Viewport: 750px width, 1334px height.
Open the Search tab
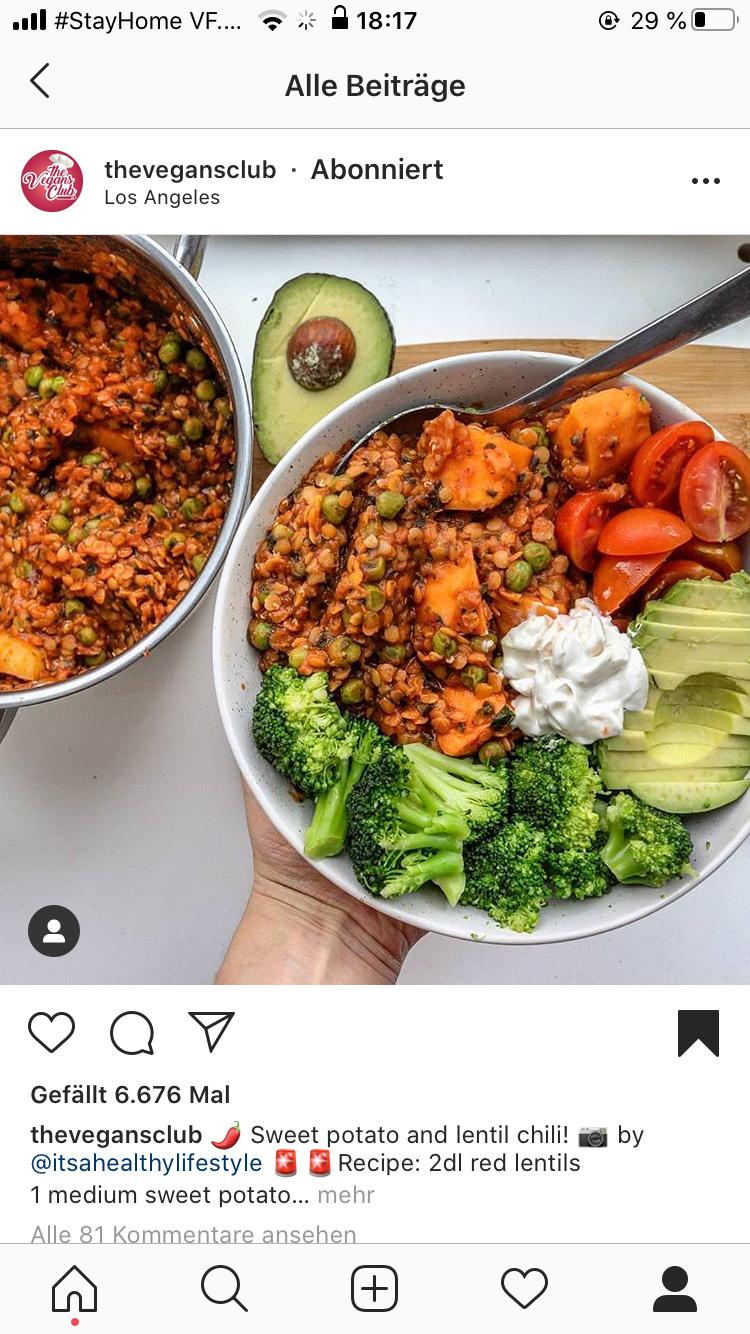click(224, 1288)
